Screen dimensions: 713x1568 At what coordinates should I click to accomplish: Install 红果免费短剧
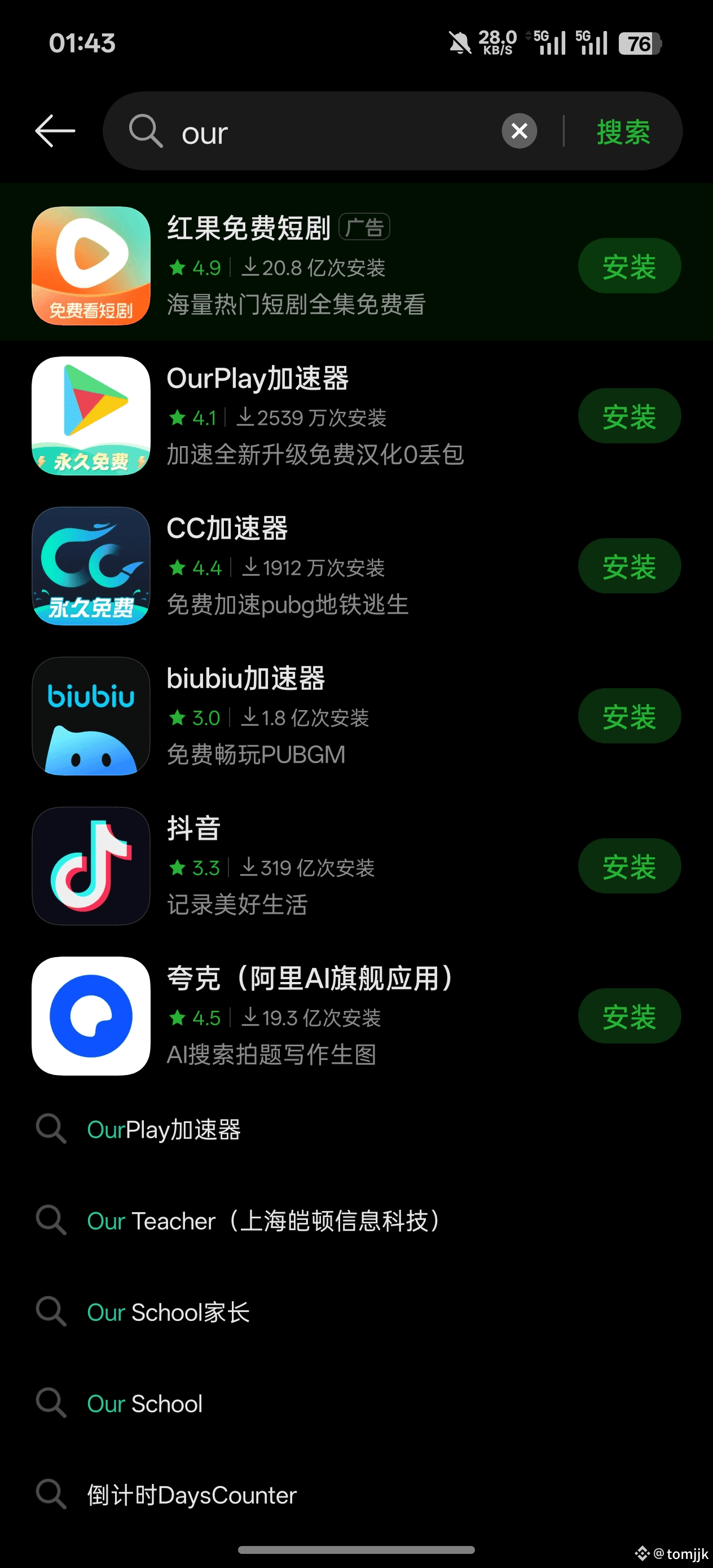pos(628,266)
